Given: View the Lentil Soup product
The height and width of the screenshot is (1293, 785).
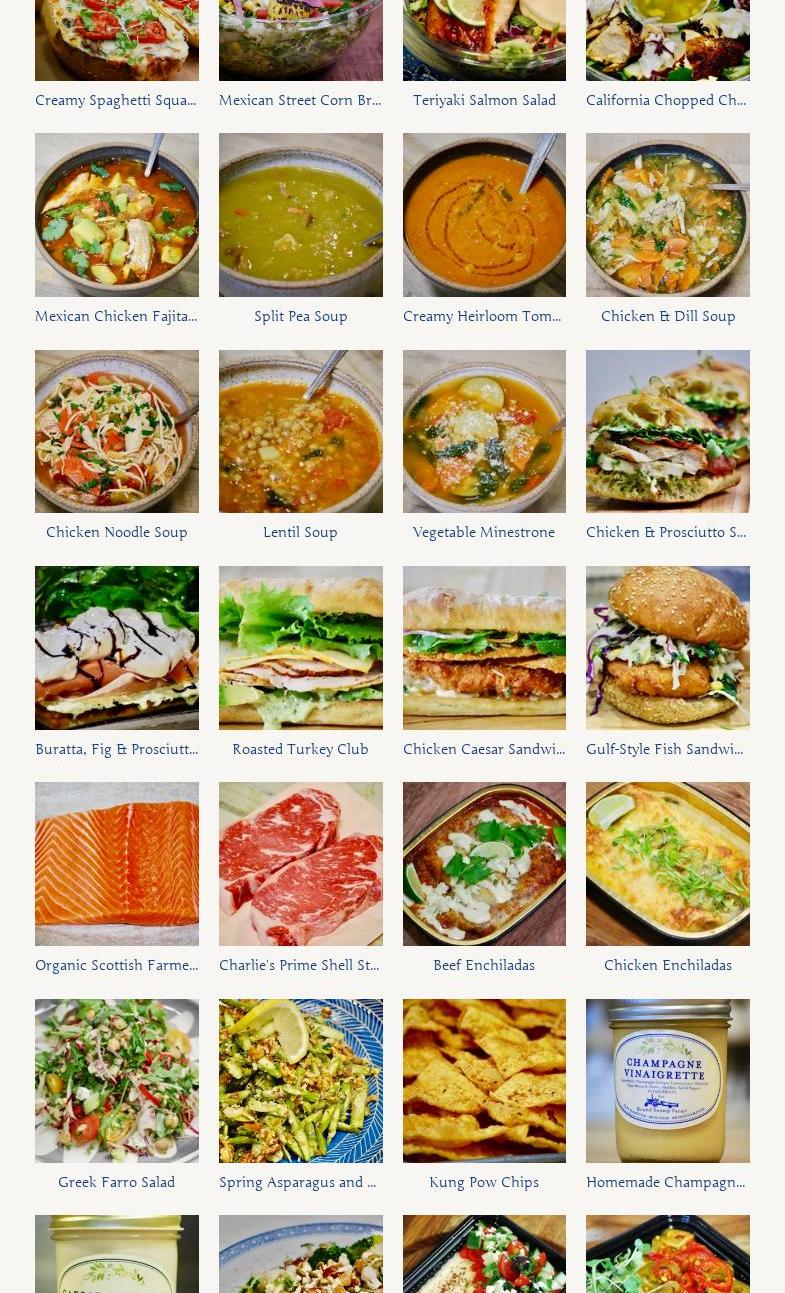Looking at the screenshot, I should tap(300, 431).
